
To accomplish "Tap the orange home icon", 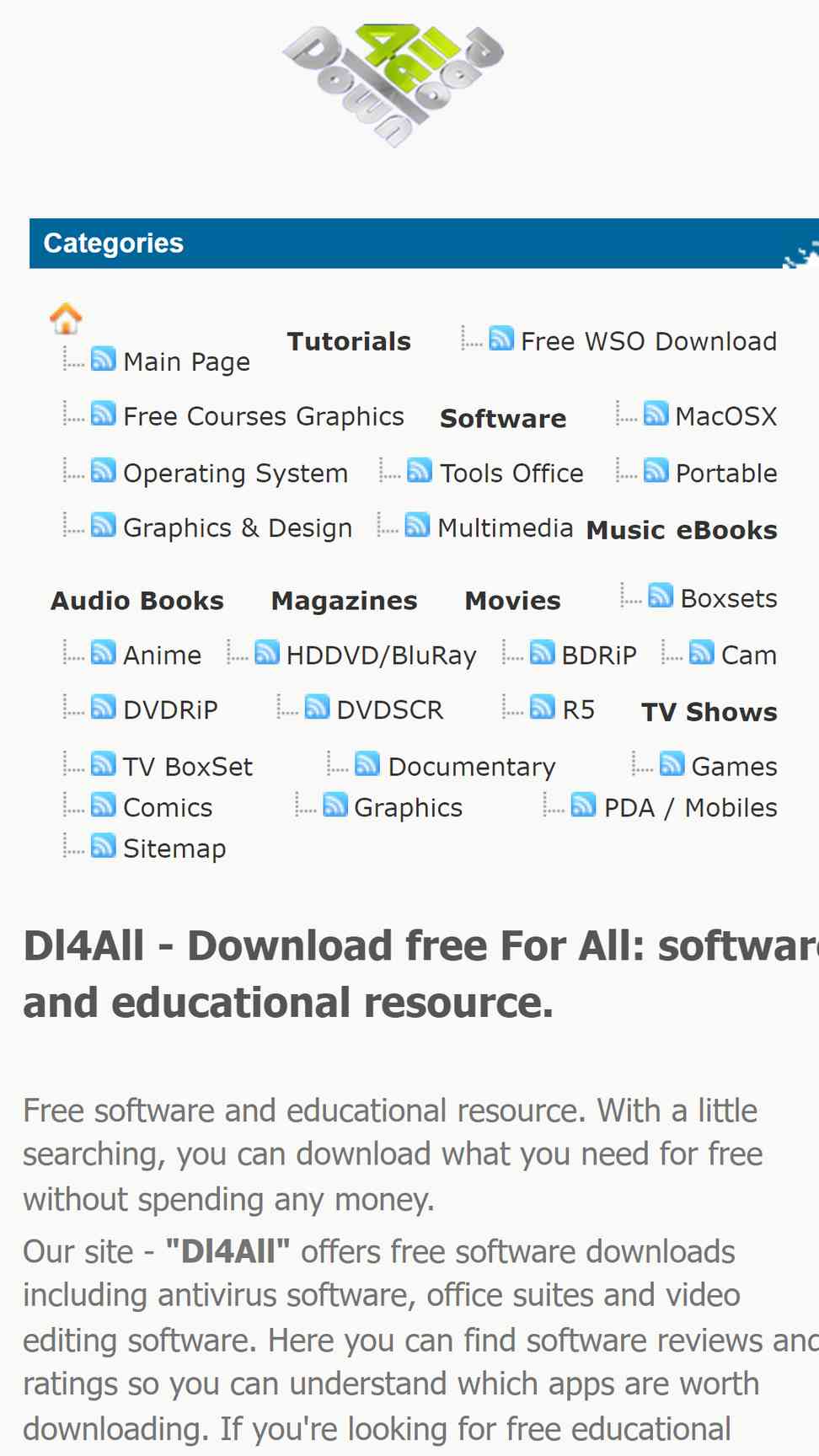I will point(66,318).
